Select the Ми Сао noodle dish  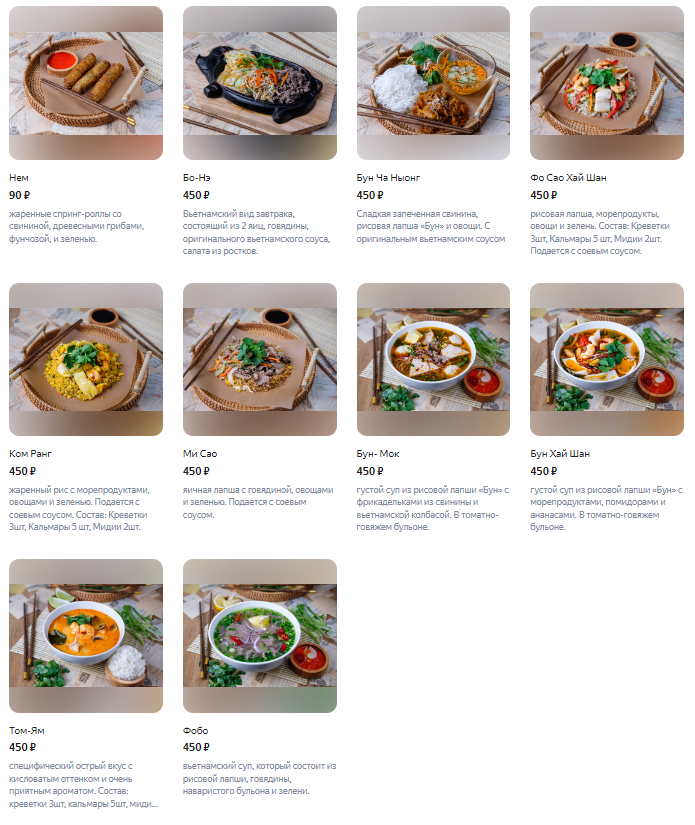[x=259, y=359]
